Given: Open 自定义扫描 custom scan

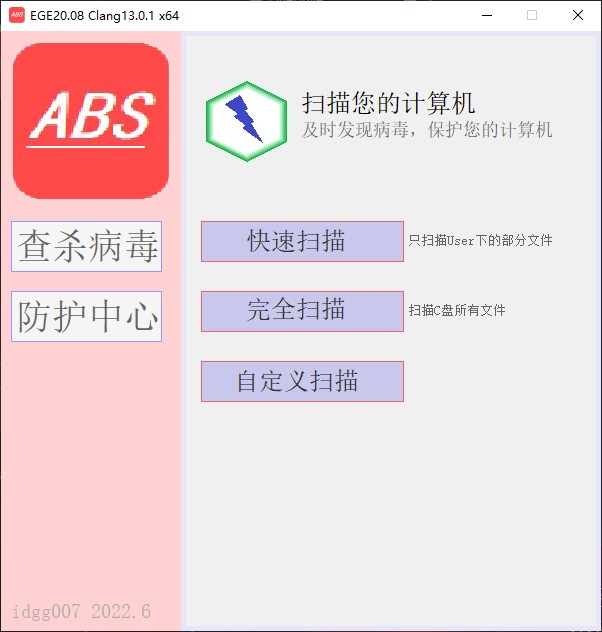Looking at the screenshot, I should tap(302, 381).
